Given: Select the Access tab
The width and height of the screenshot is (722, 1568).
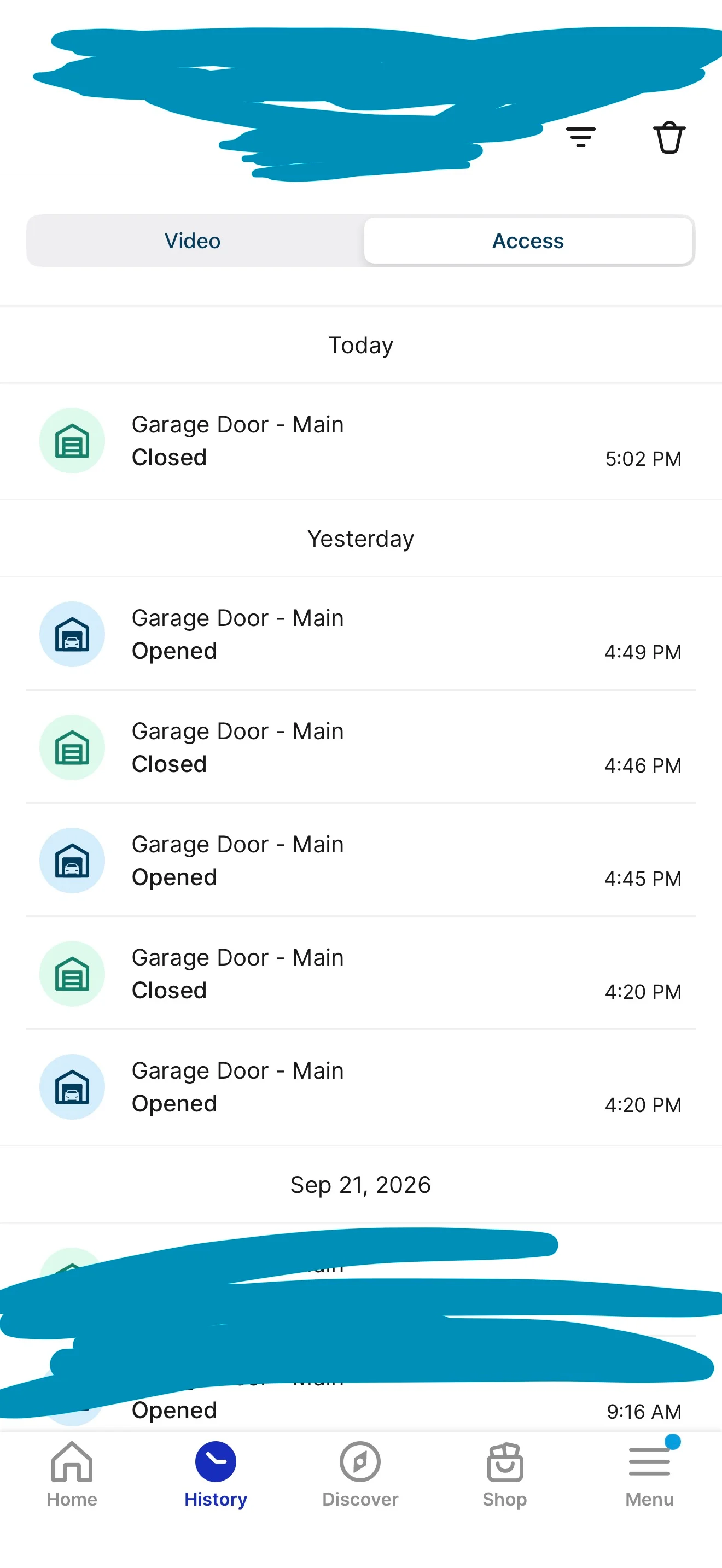Looking at the screenshot, I should tap(528, 241).
